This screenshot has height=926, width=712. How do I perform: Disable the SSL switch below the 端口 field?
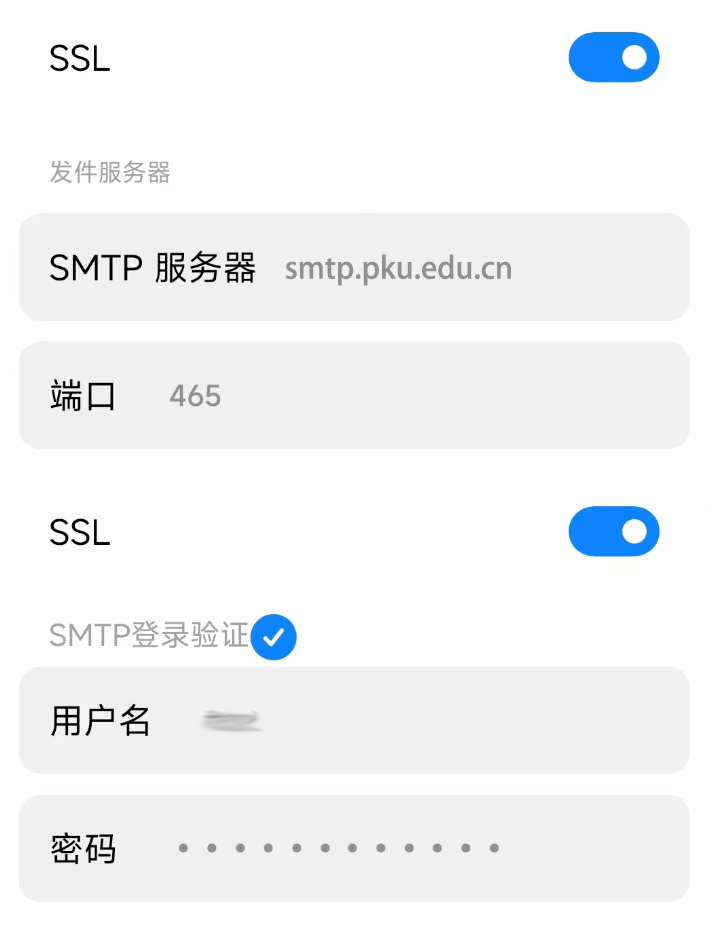[x=613, y=531]
